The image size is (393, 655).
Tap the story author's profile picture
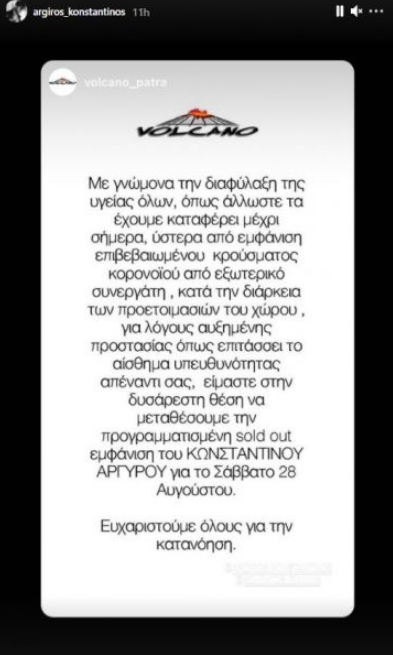click(x=16, y=11)
